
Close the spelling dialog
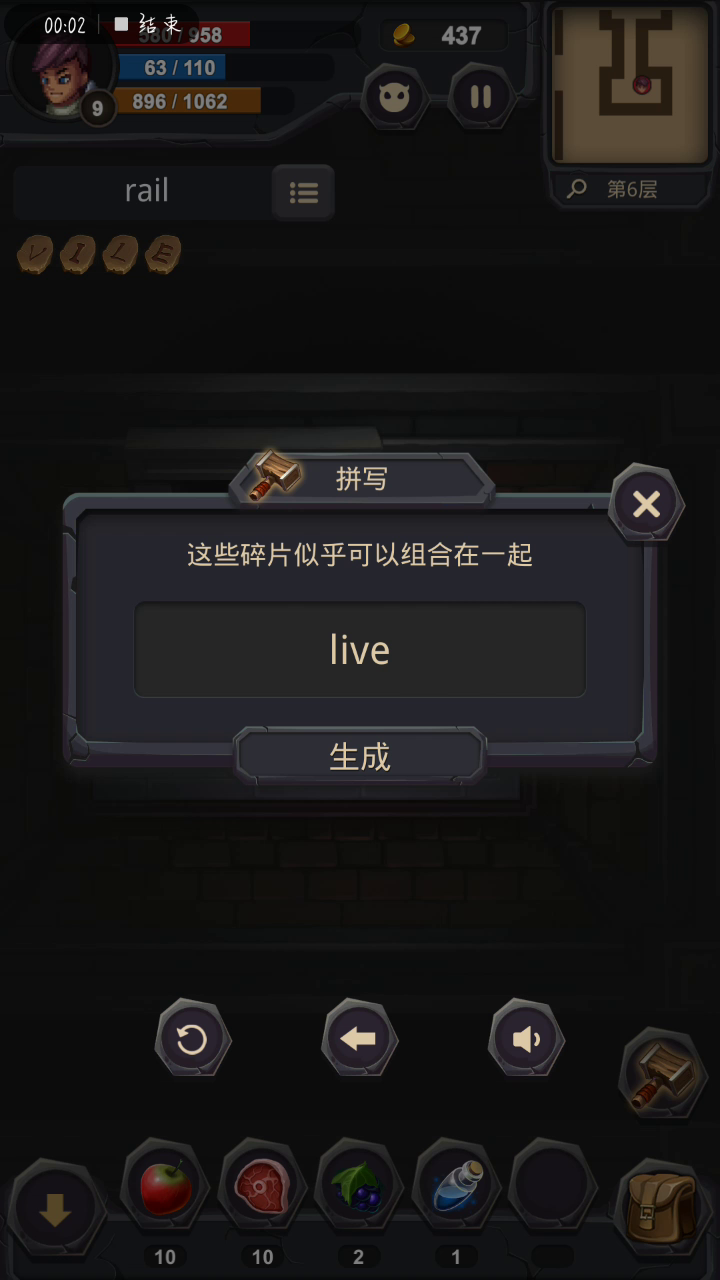[x=646, y=504]
